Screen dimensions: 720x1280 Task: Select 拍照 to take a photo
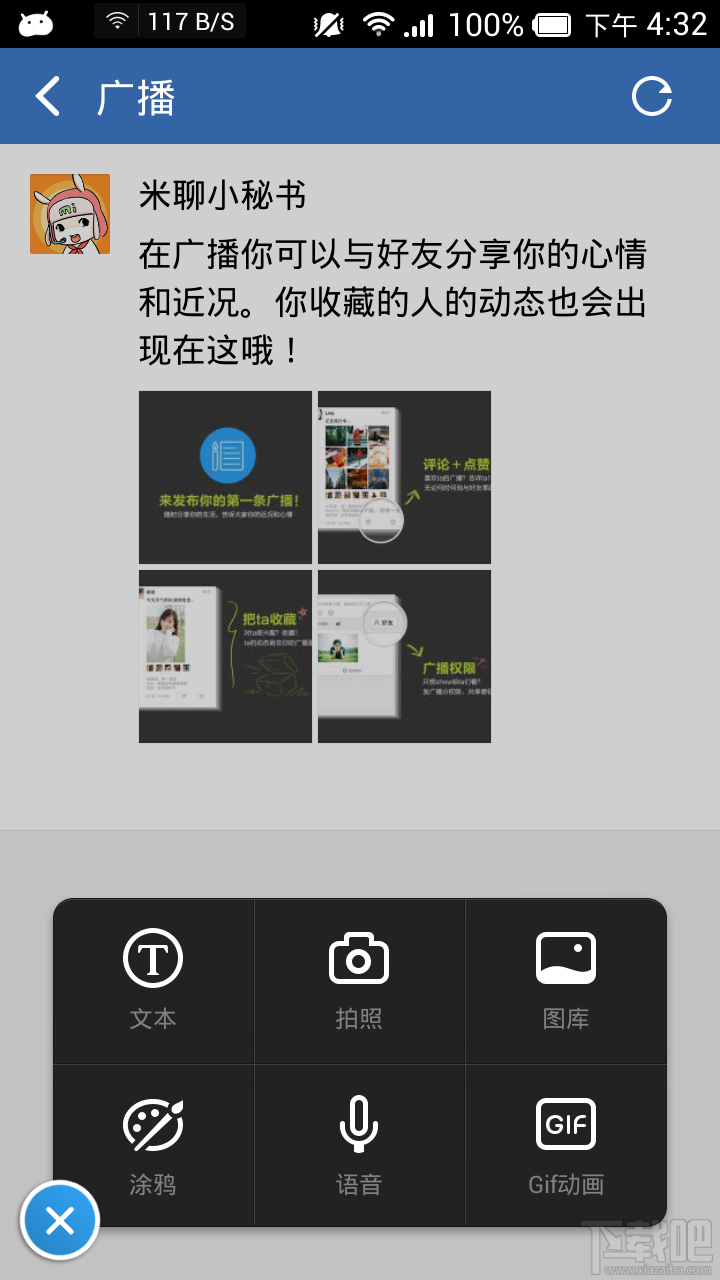[359, 980]
